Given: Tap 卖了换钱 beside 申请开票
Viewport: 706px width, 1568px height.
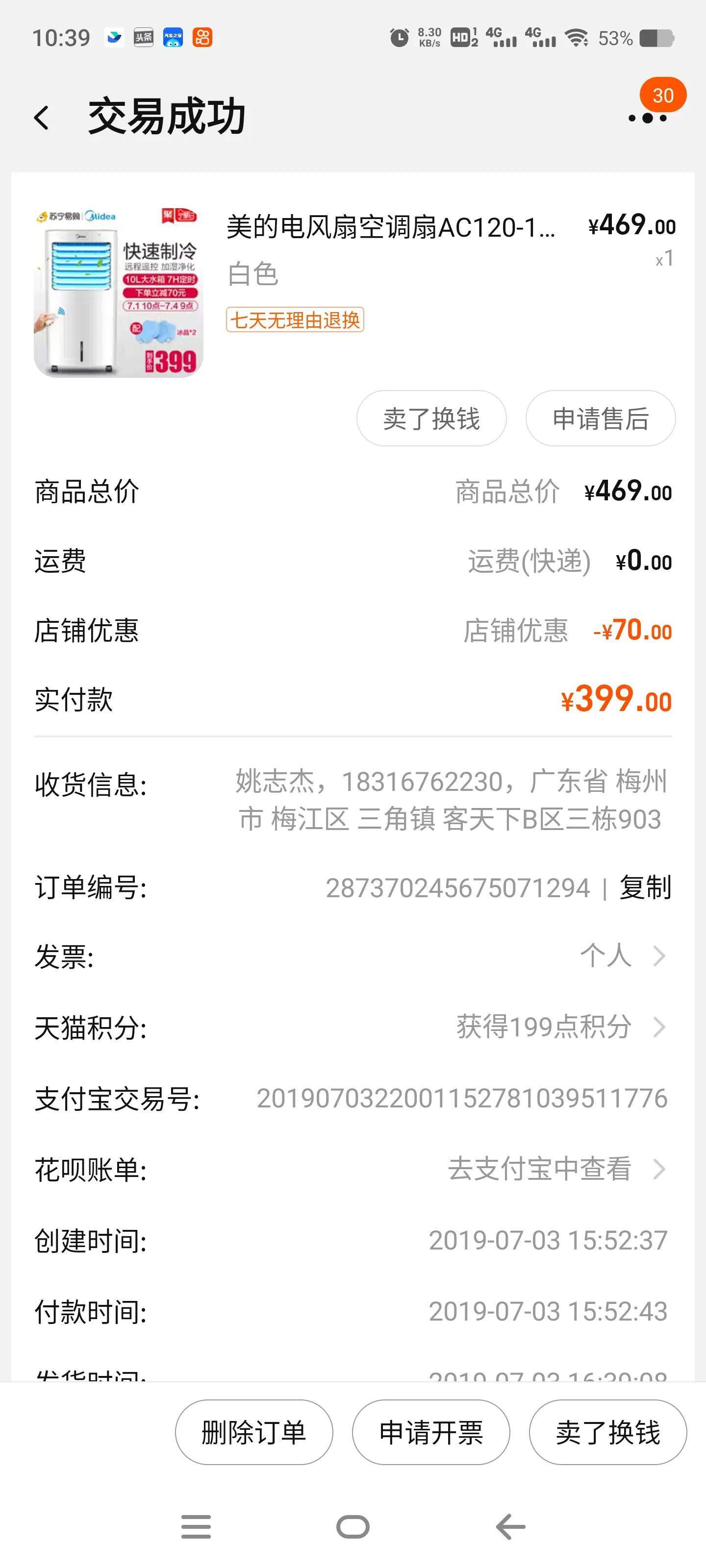Looking at the screenshot, I should (x=607, y=1432).
